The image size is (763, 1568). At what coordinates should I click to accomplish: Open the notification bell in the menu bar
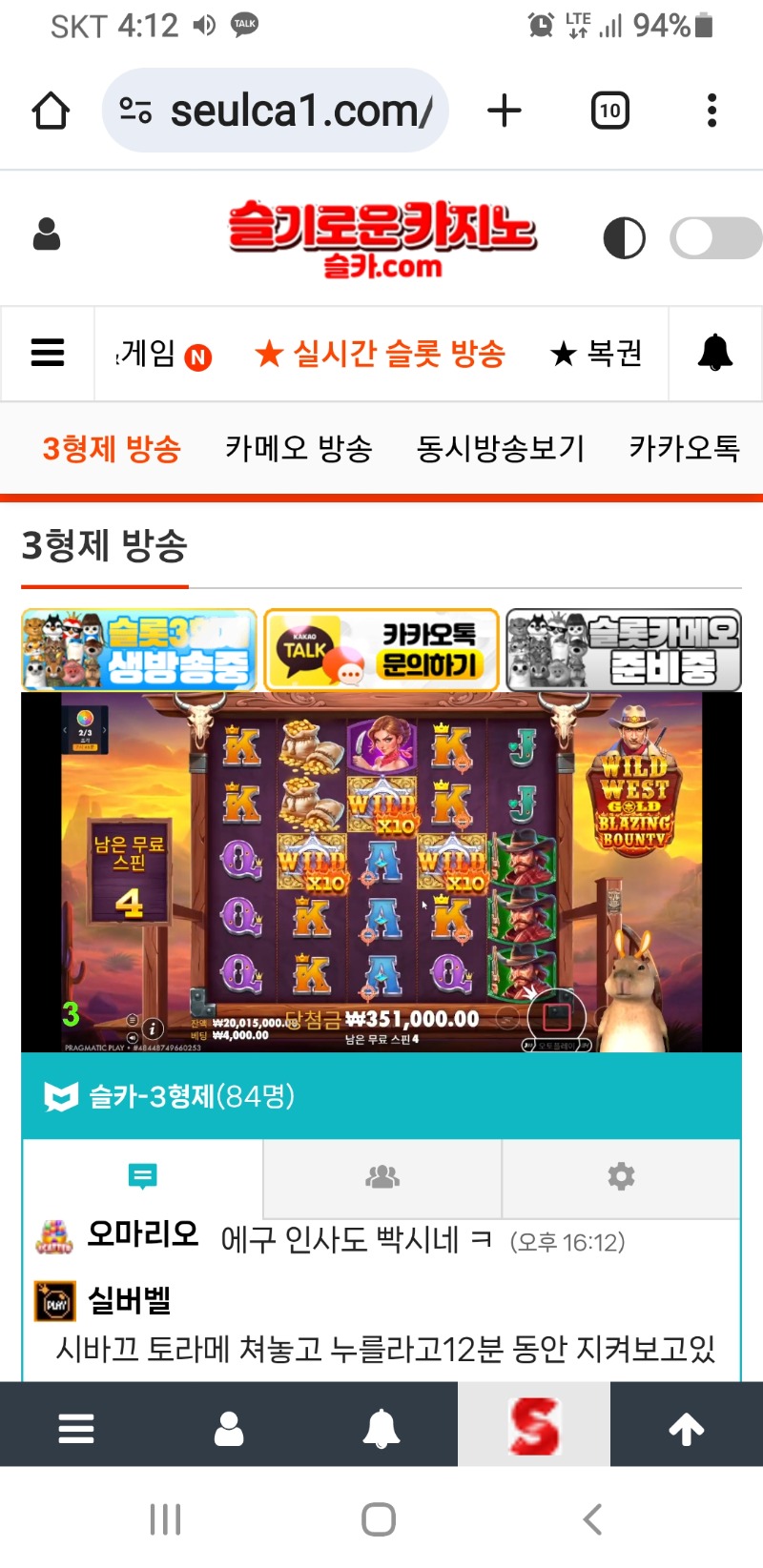click(x=715, y=354)
